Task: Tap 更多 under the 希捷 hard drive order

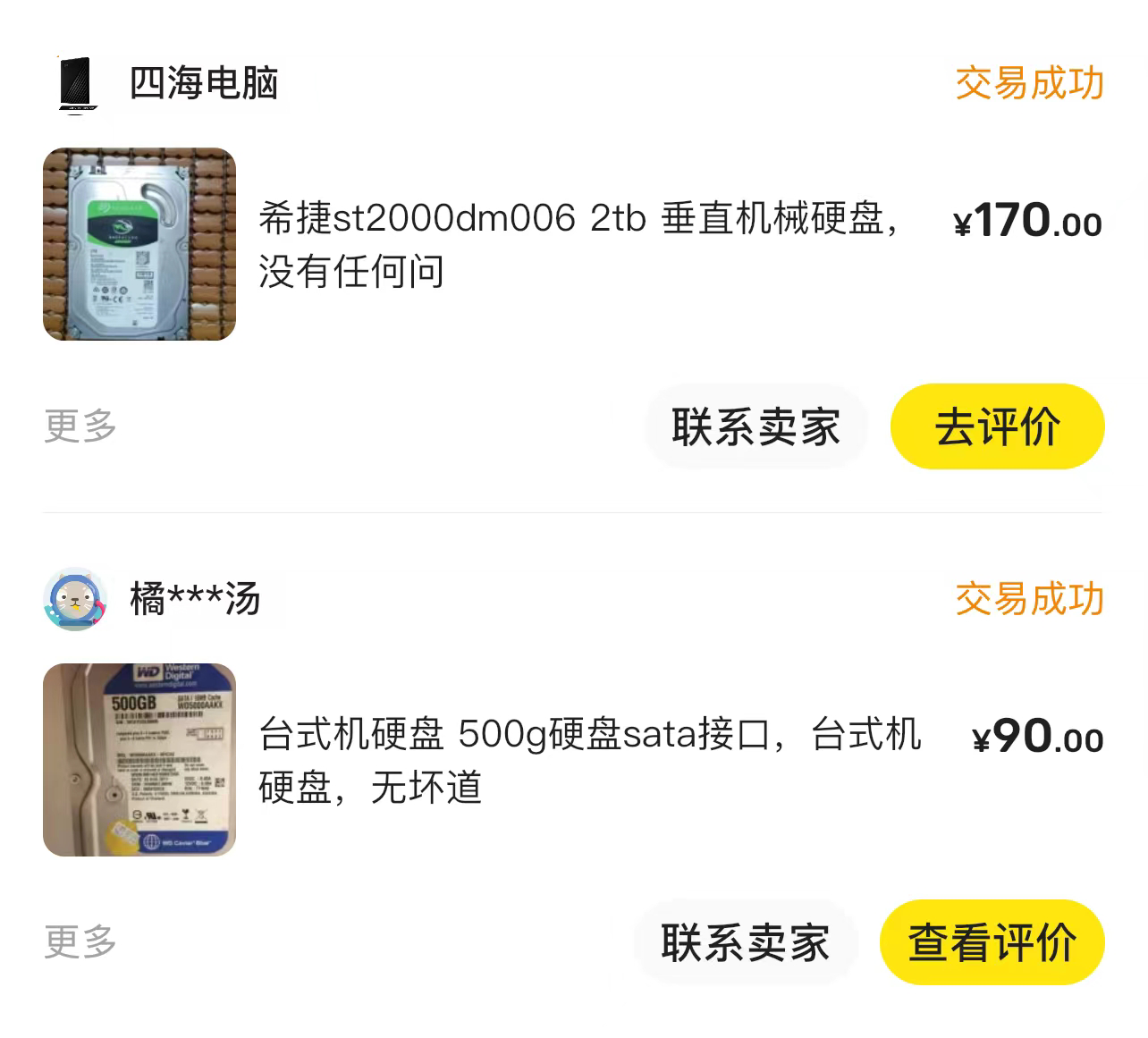Action: 80,426
